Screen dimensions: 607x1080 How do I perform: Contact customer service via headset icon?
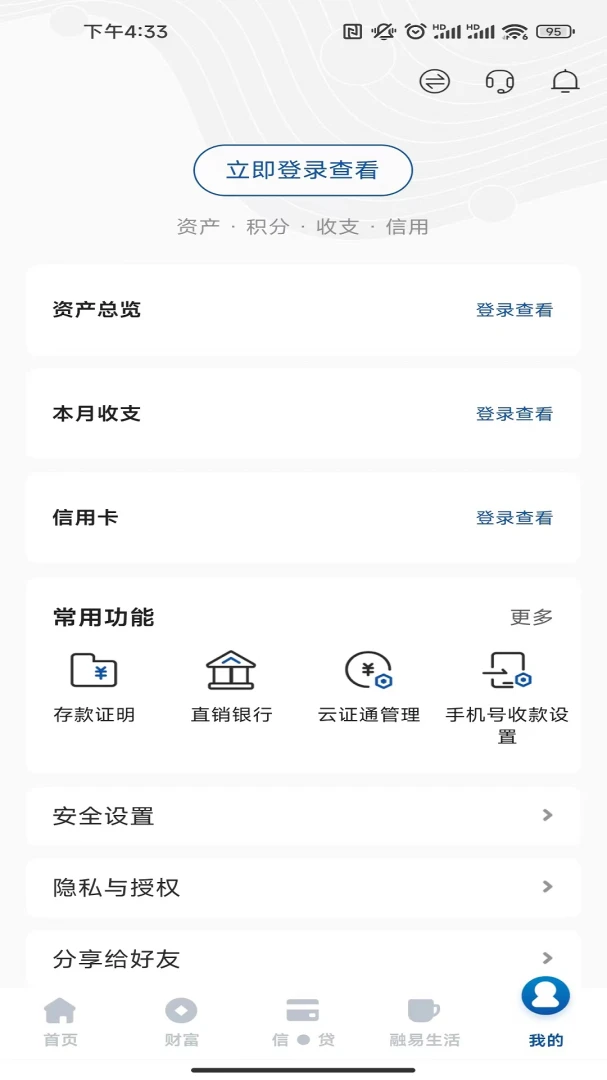[x=500, y=81]
